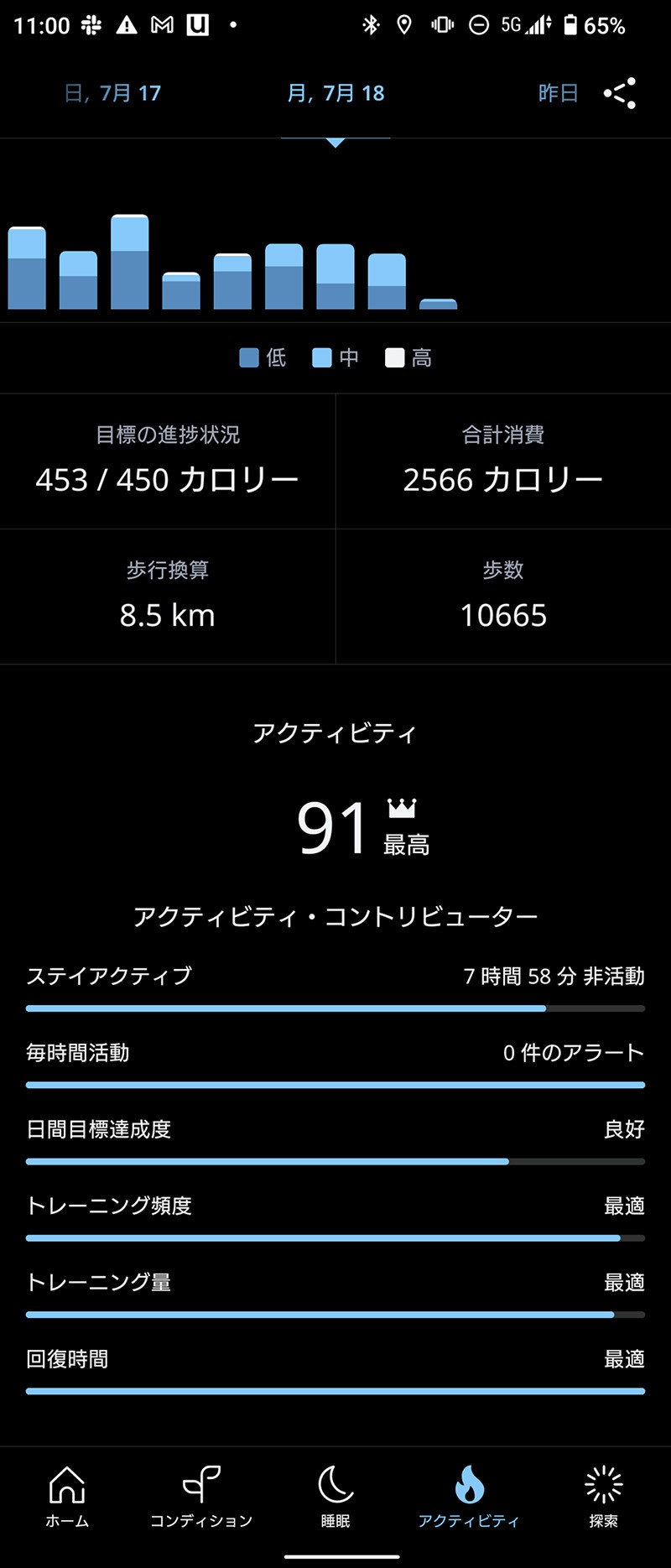Open the 回復時間 contributor details

coord(335,1369)
